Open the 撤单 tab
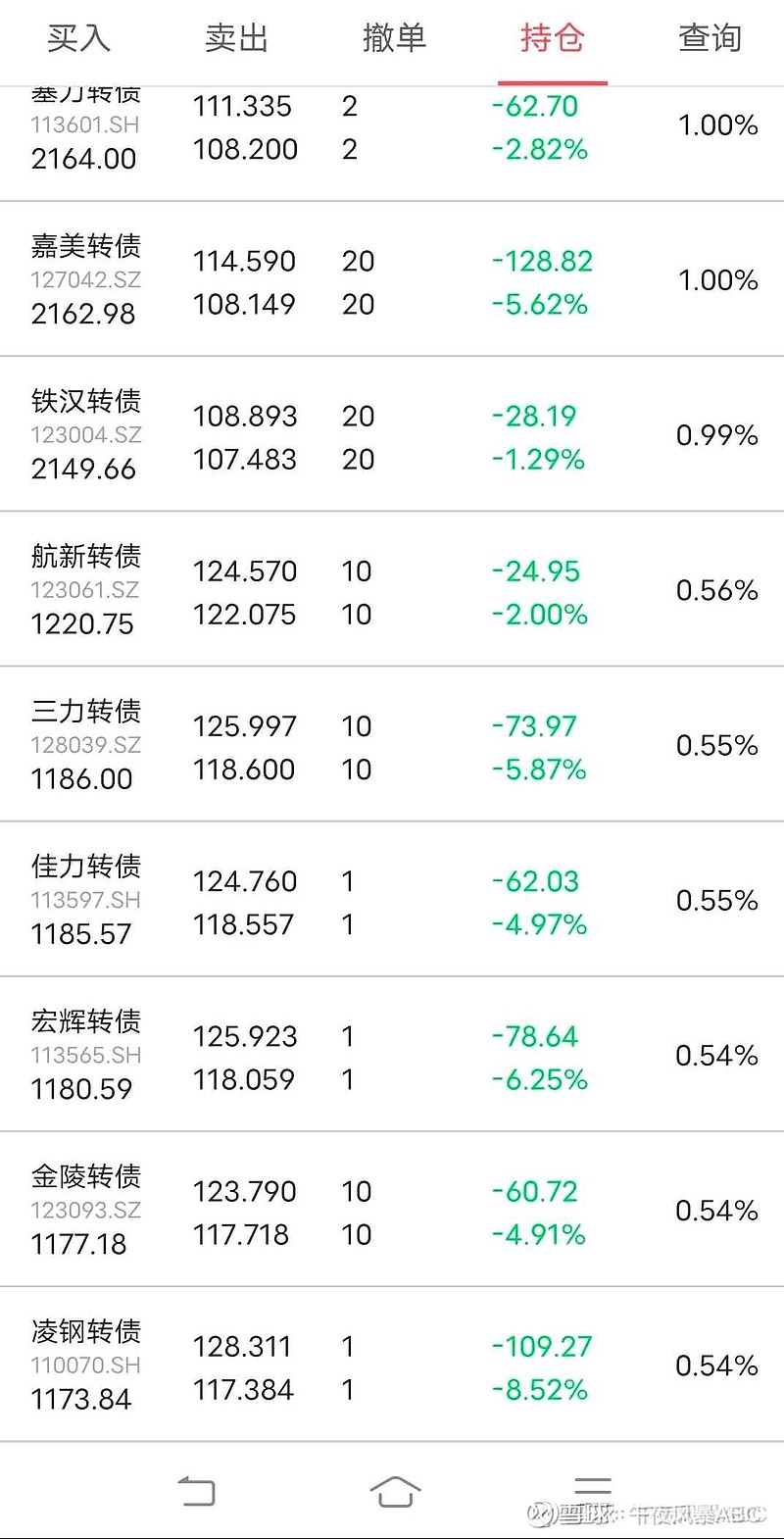The width and height of the screenshot is (784, 1539). [x=394, y=38]
